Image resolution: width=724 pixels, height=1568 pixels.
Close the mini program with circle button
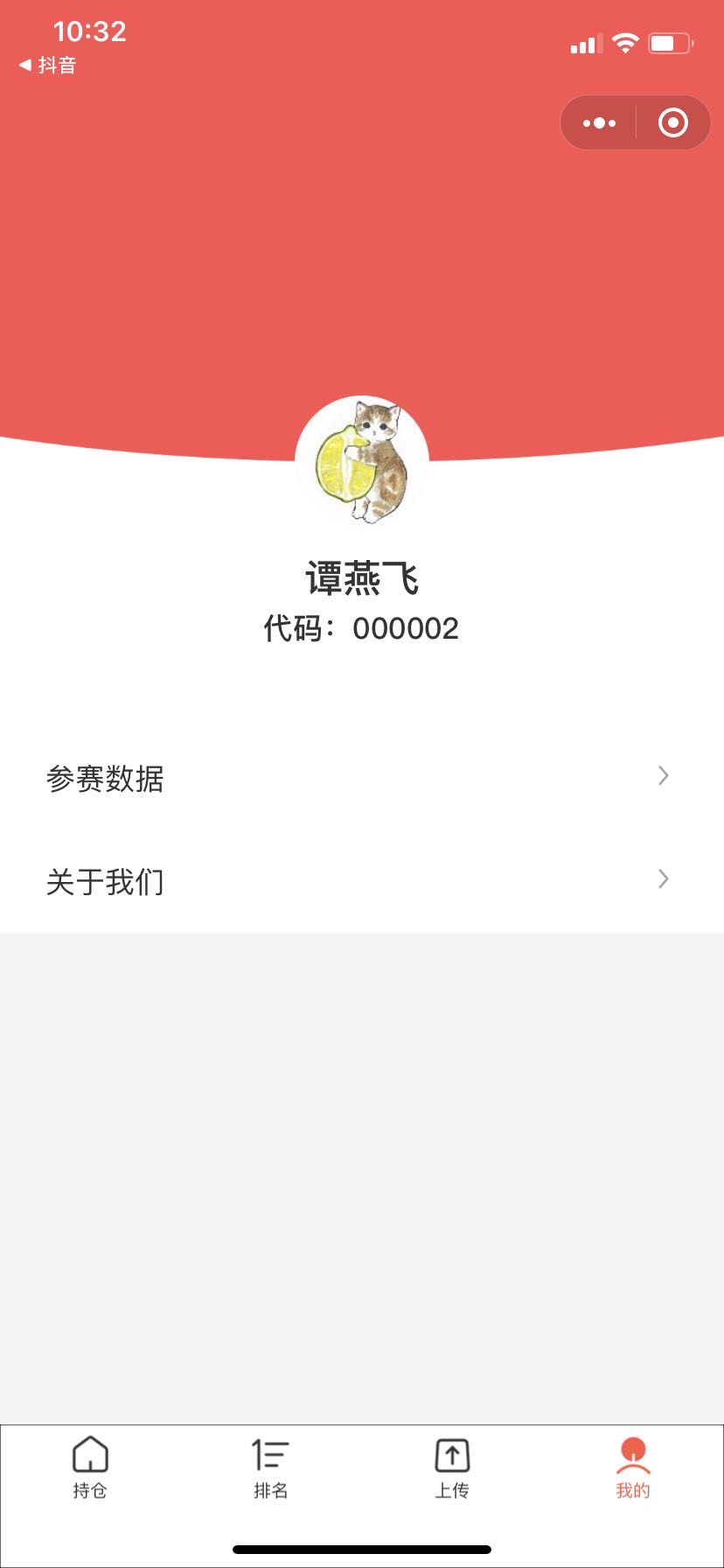point(672,123)
